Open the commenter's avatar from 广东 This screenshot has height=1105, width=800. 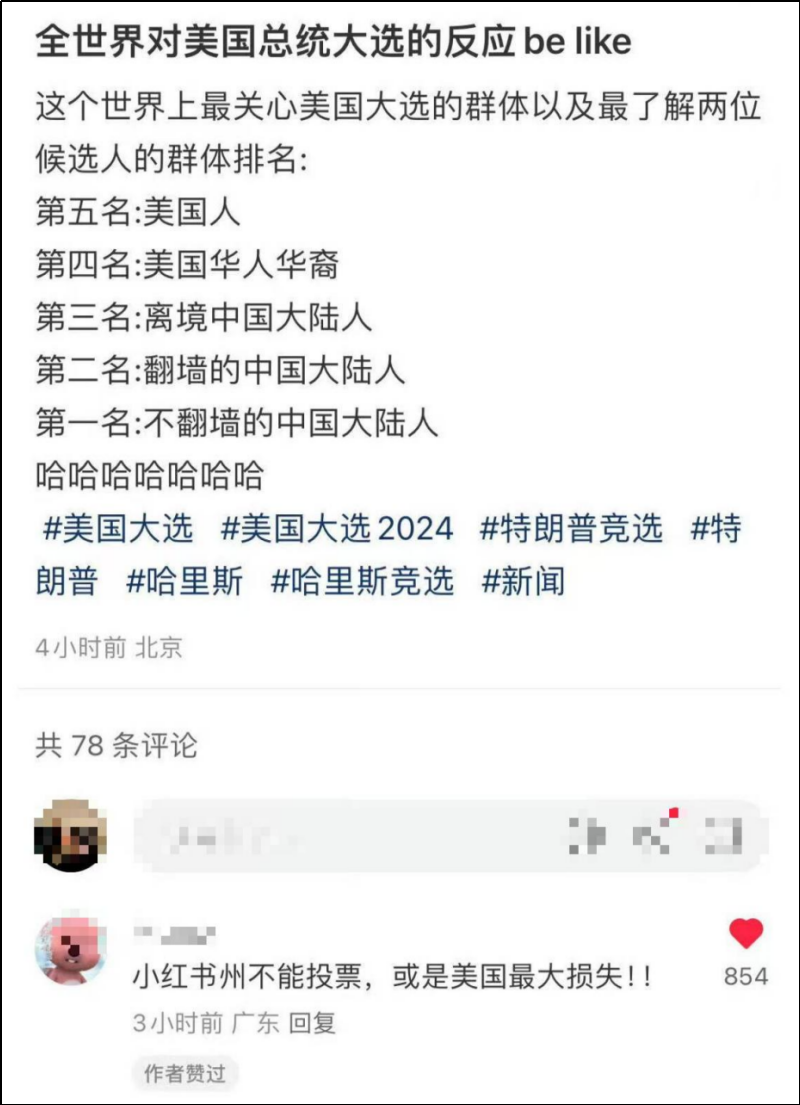pyautogui.click(x=71, y=949)
